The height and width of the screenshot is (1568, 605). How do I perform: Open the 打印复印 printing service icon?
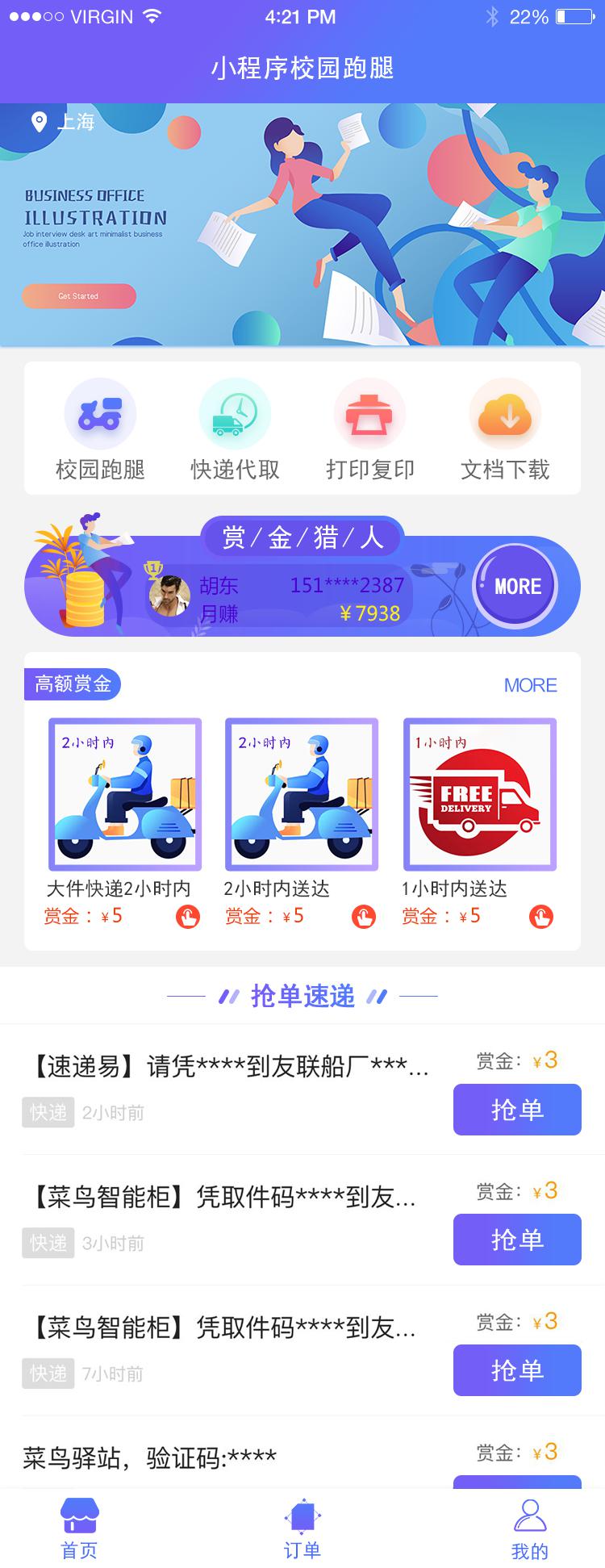(x=369, y=413)
